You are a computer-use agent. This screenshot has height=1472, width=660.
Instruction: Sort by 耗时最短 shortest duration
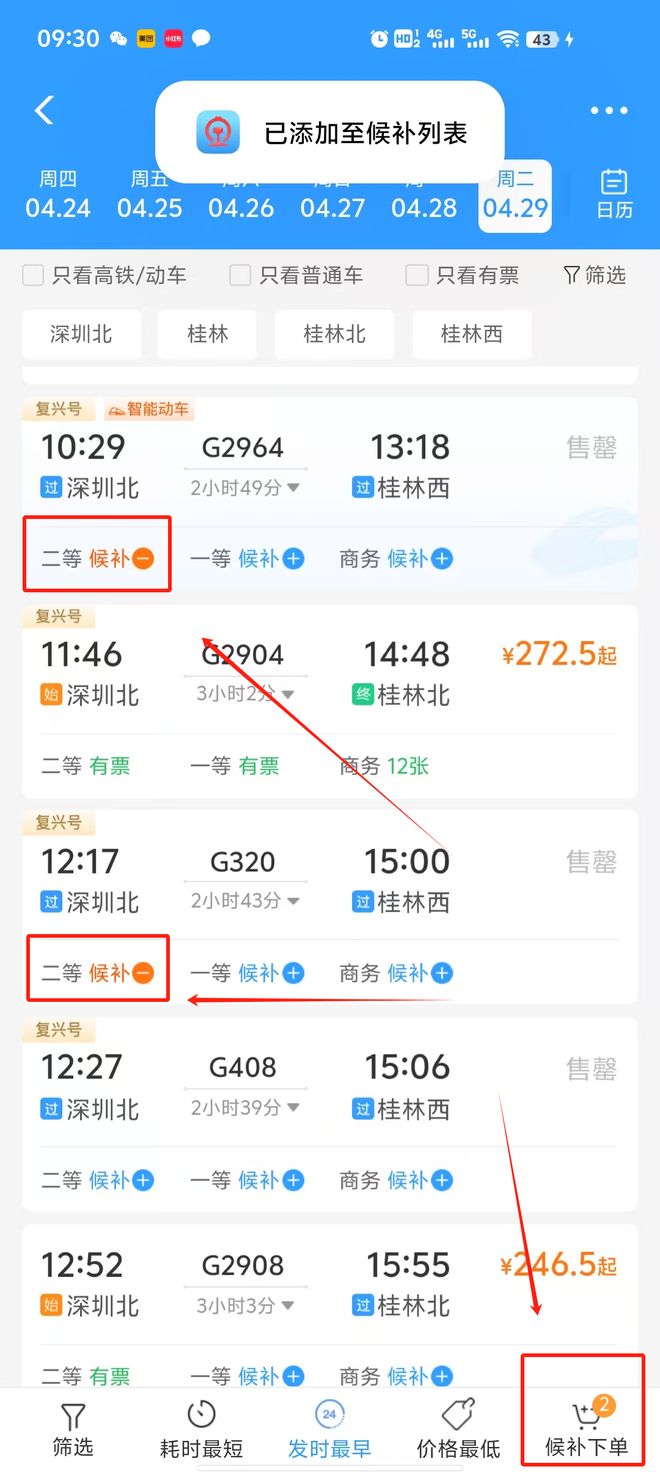tap(201, 1429)
